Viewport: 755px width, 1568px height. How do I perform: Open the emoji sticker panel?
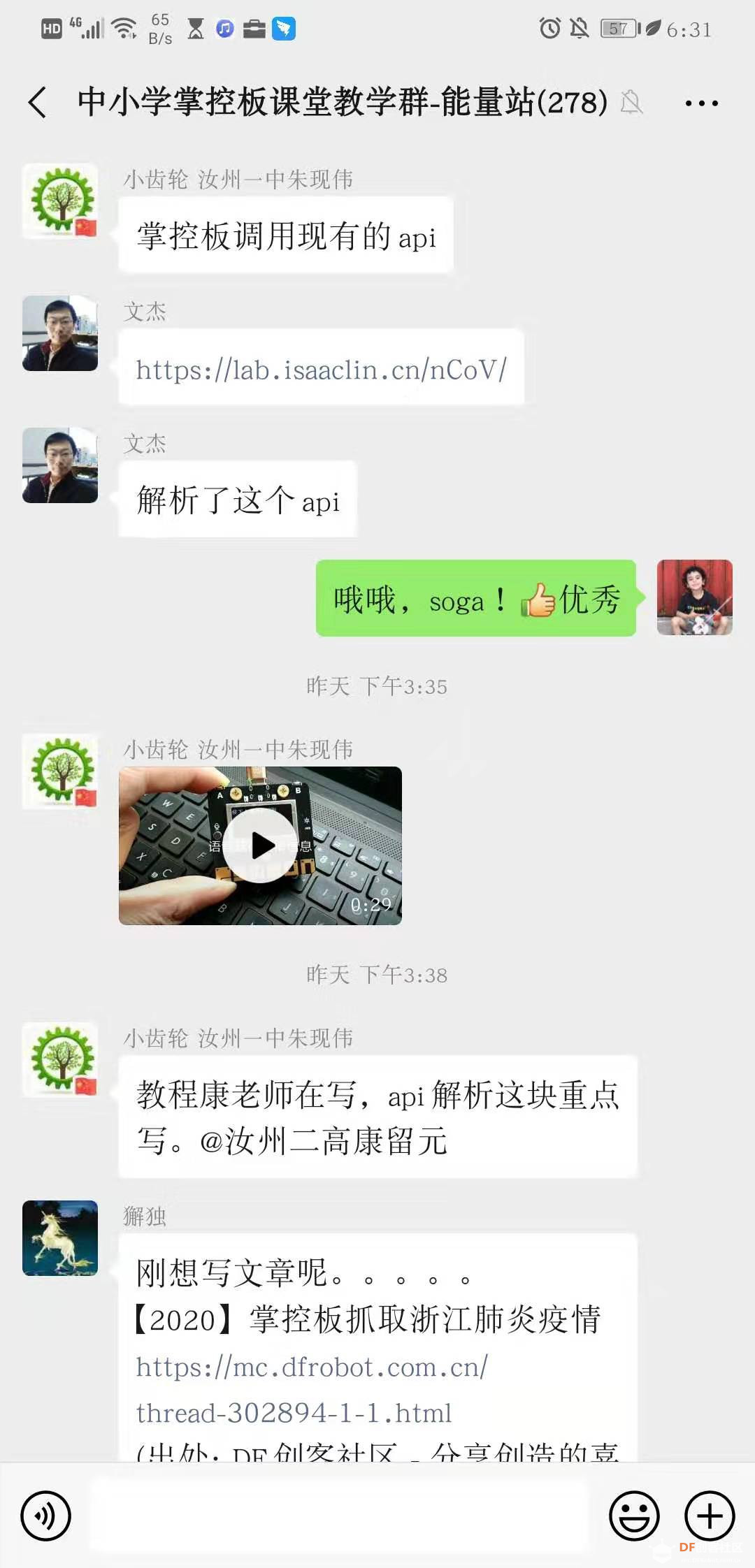click(x=634, y=1516)
